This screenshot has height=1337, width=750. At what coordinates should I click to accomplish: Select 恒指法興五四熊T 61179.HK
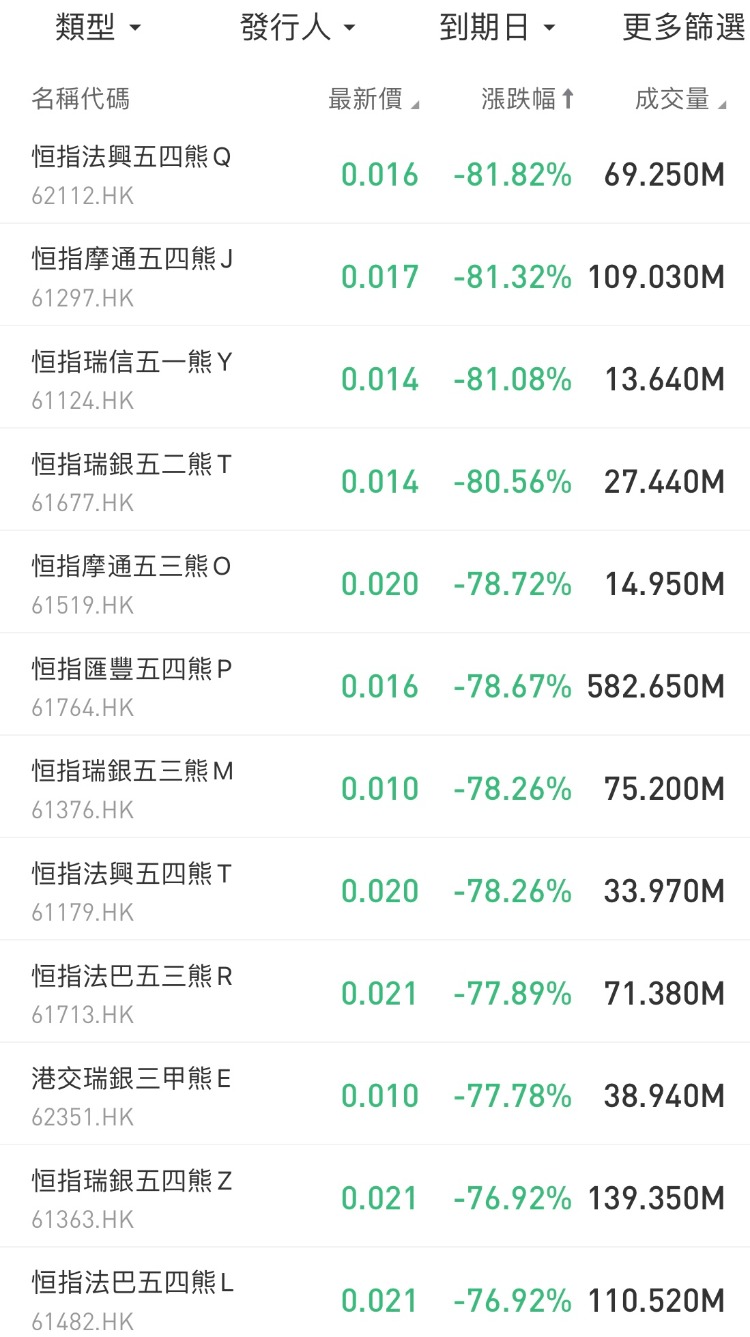(x=375, y=890)
